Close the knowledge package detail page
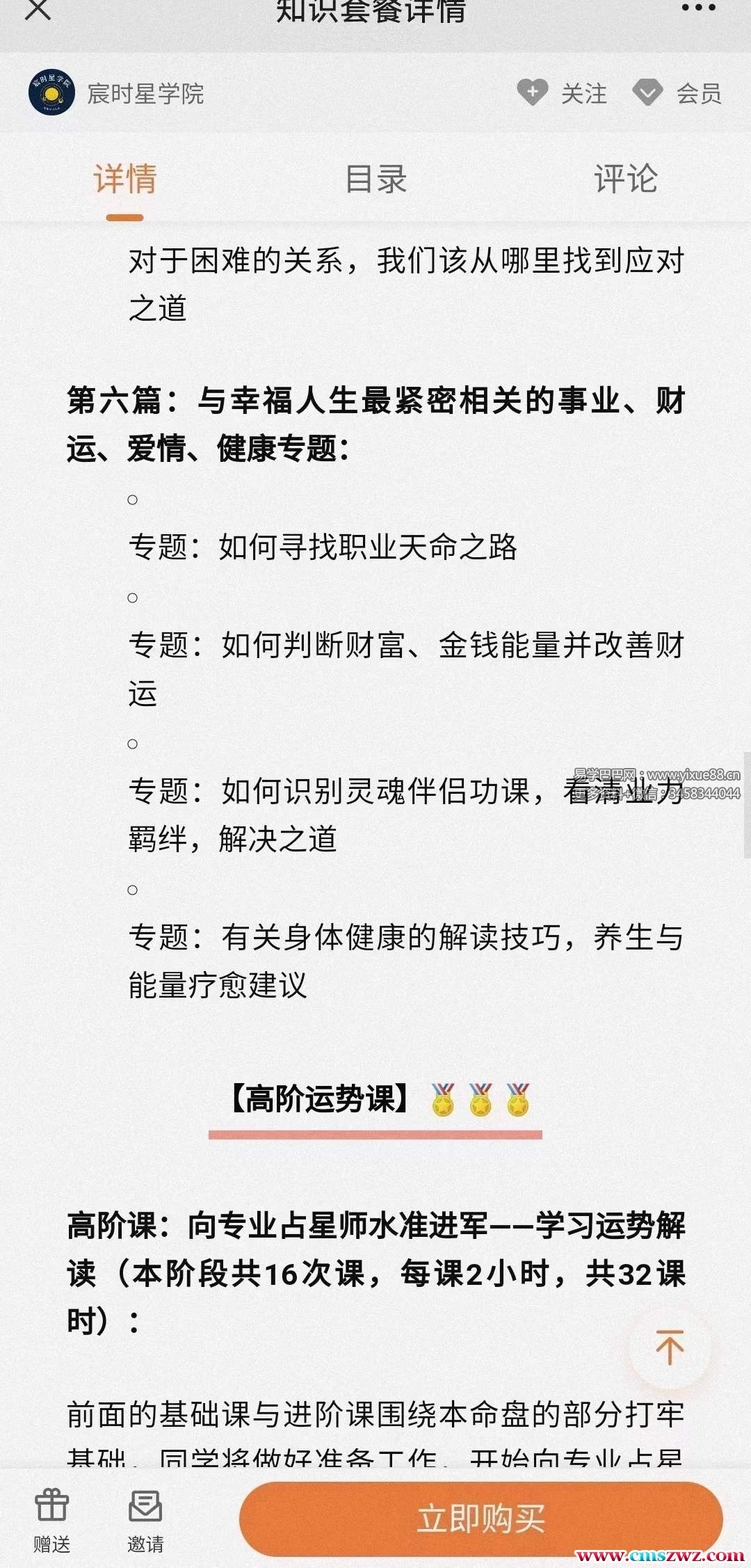Viewport: 751px width, 1568px height. [38, 10]
